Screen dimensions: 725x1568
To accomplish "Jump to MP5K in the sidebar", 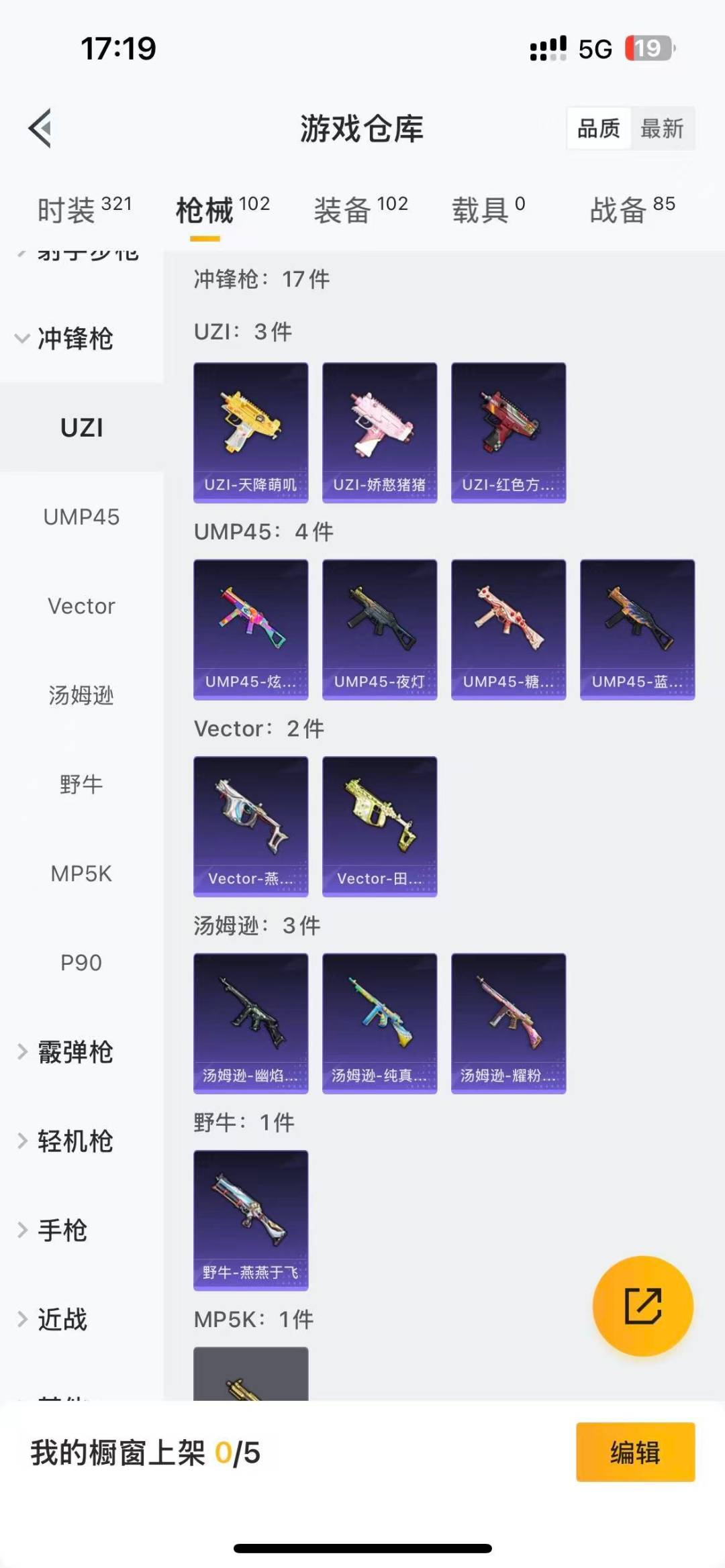I will [x=81, y=874].
